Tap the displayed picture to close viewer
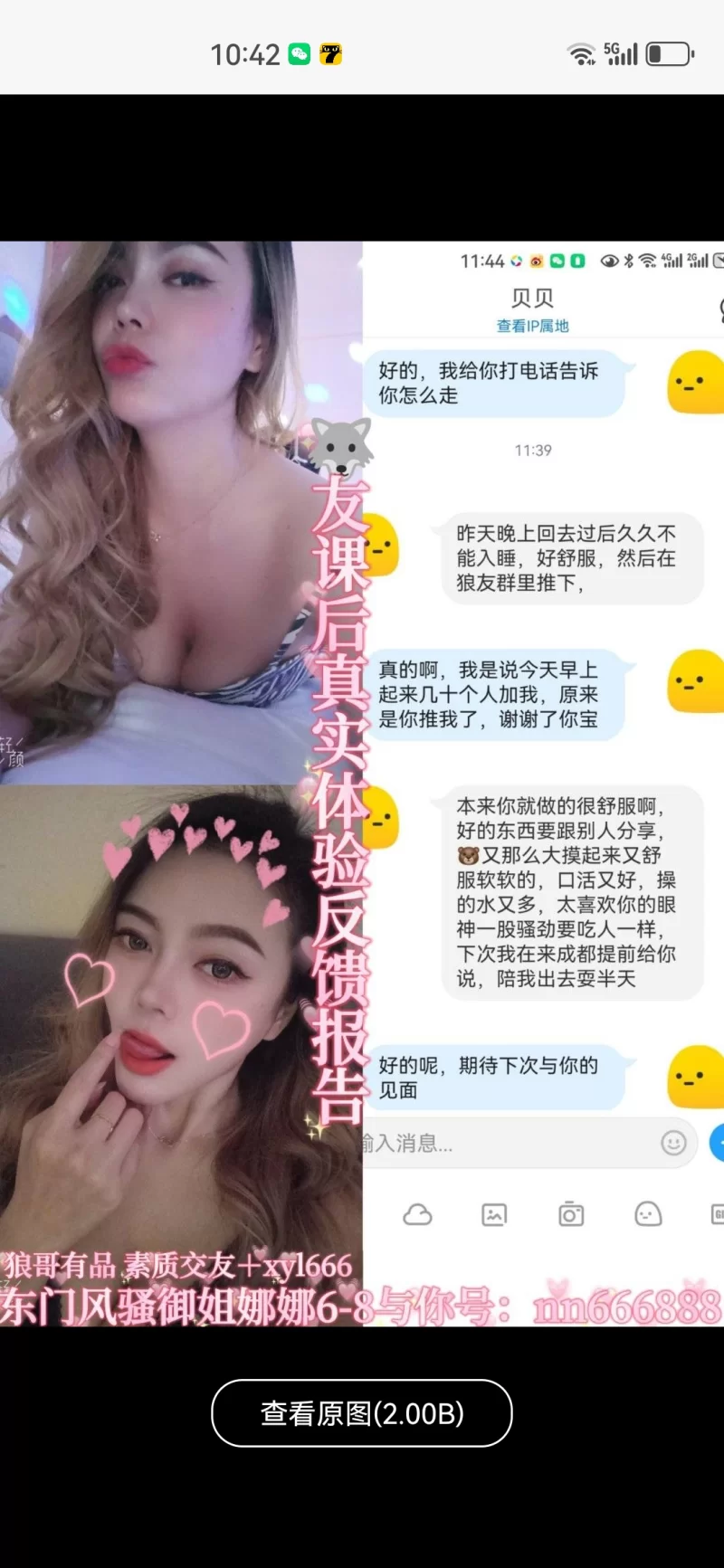 (x=362, y=784)
